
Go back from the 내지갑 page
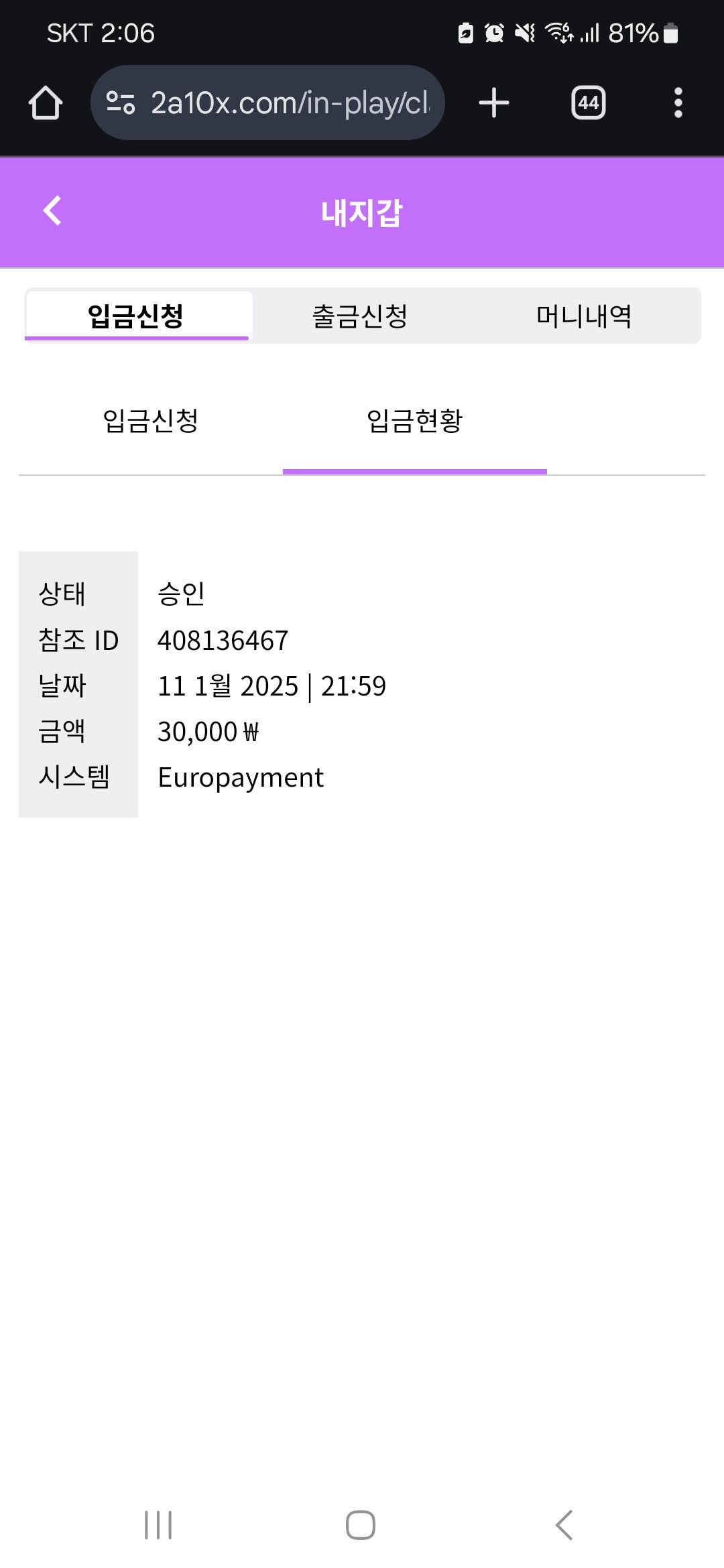point(52,211)
